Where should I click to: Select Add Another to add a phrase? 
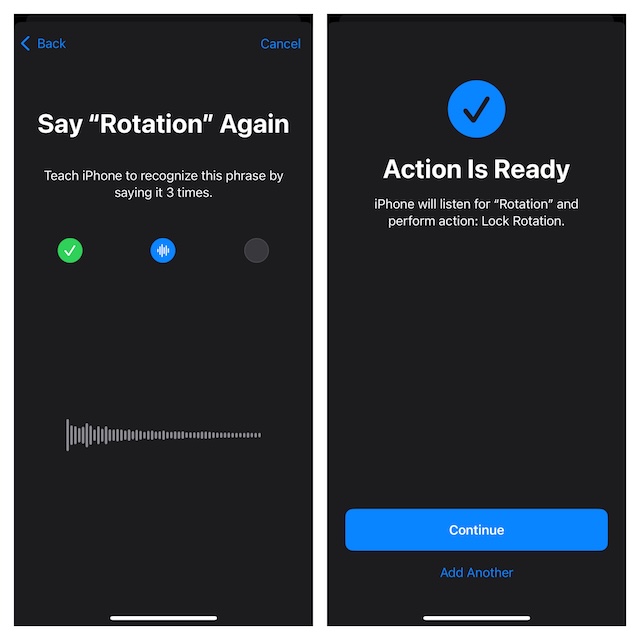pos(476,573)
